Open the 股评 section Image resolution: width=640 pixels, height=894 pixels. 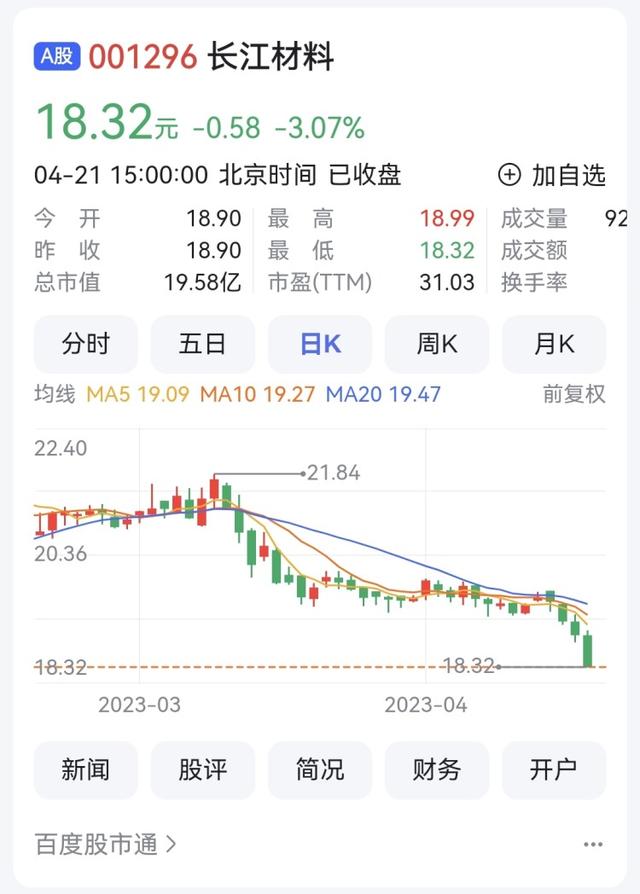point(203,769)
